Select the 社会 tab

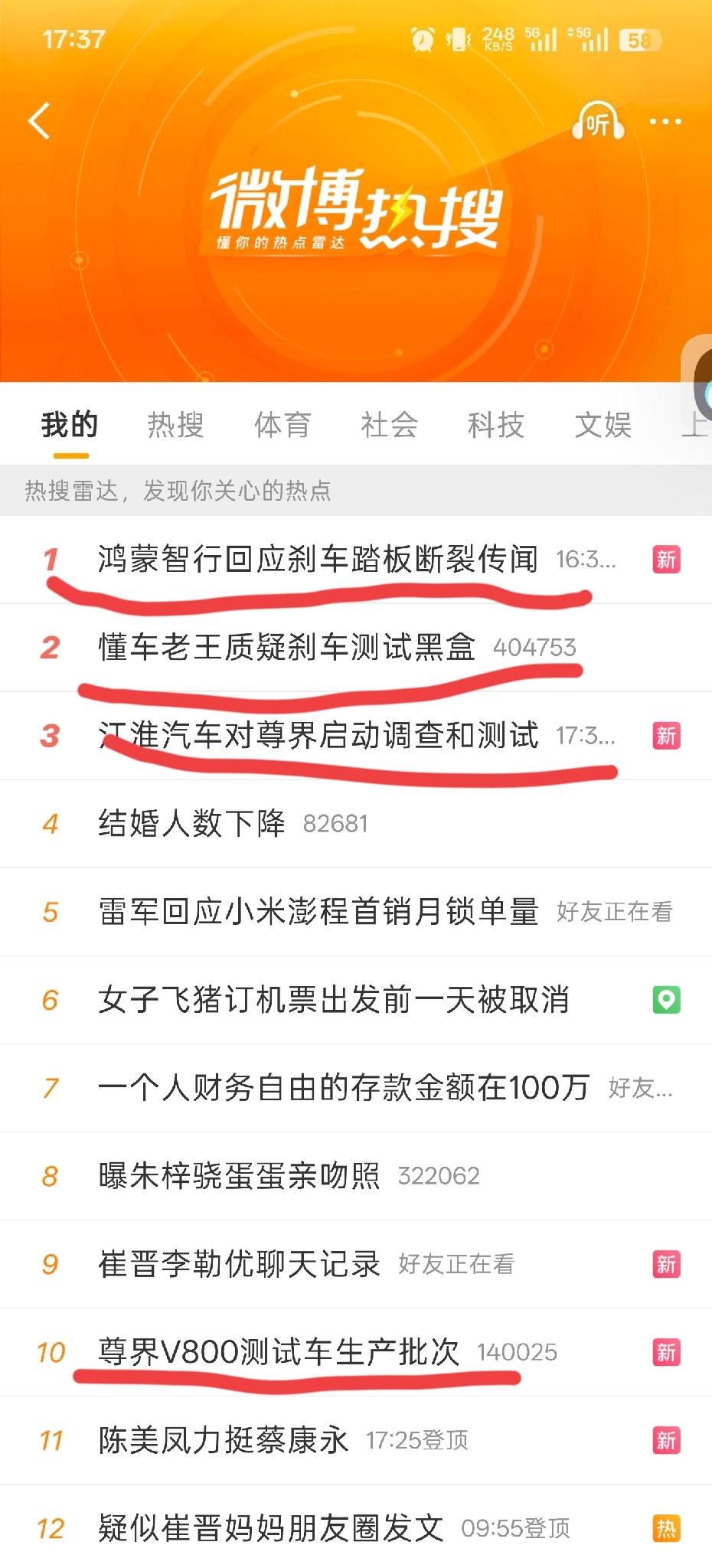coord(390,424)
